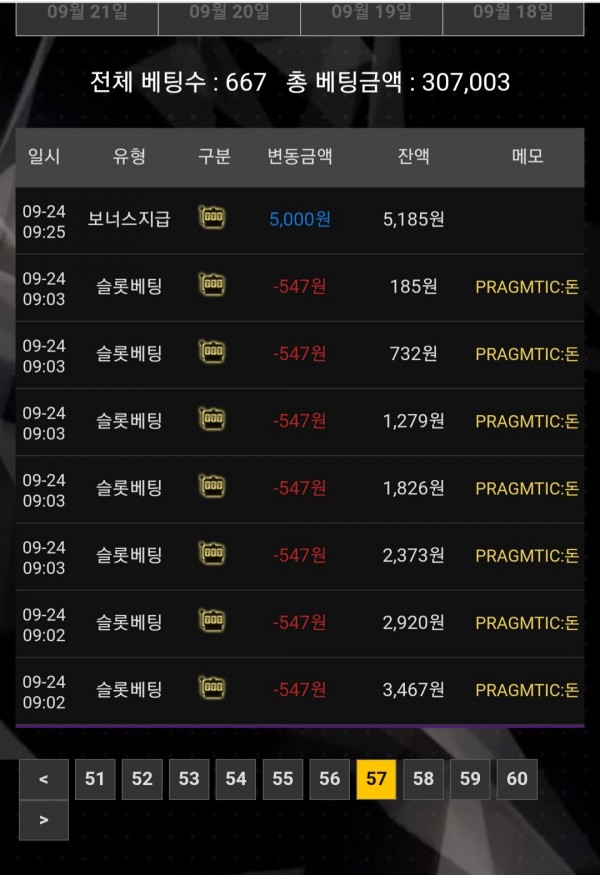
Task: Open page 52 of the history
Action: click(x=142, y=779)
